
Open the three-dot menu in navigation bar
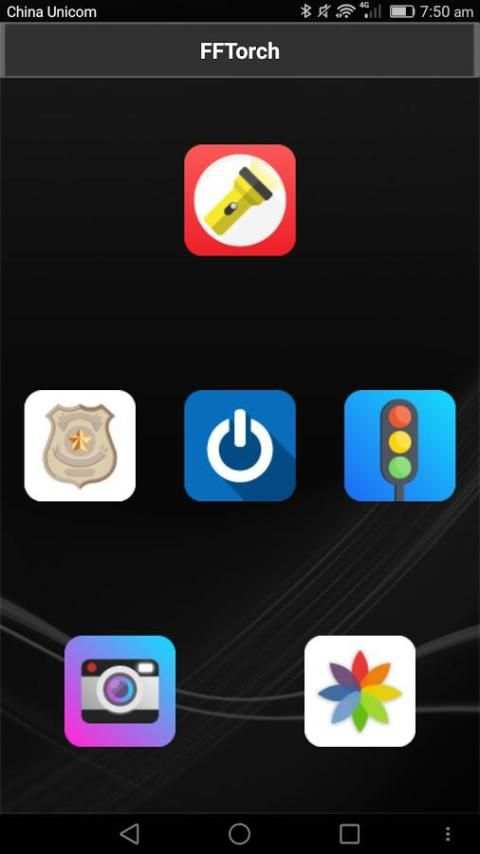pos(447,834)
